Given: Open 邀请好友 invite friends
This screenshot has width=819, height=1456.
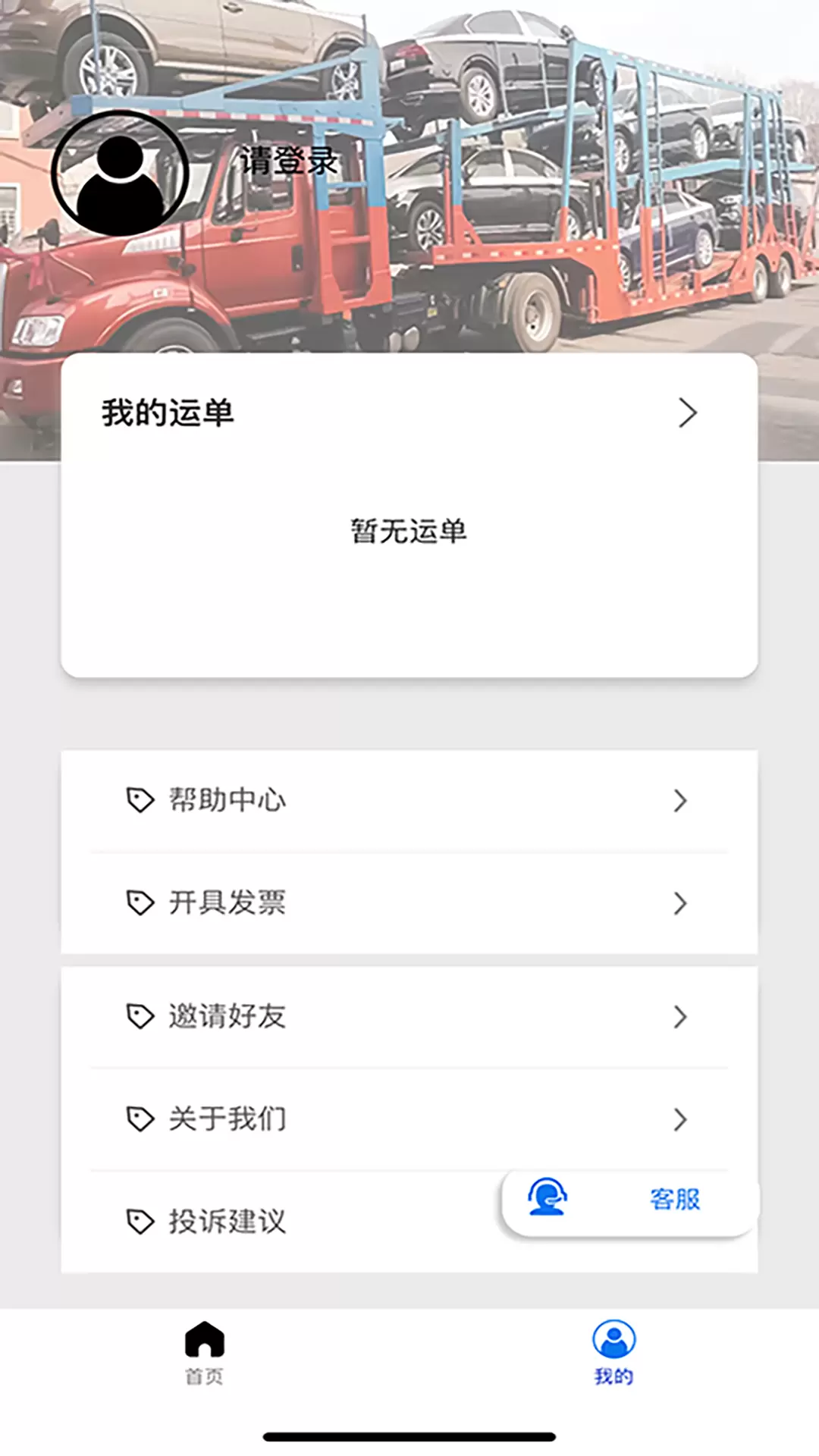Looking at the screenshot, I should 409,1016.
